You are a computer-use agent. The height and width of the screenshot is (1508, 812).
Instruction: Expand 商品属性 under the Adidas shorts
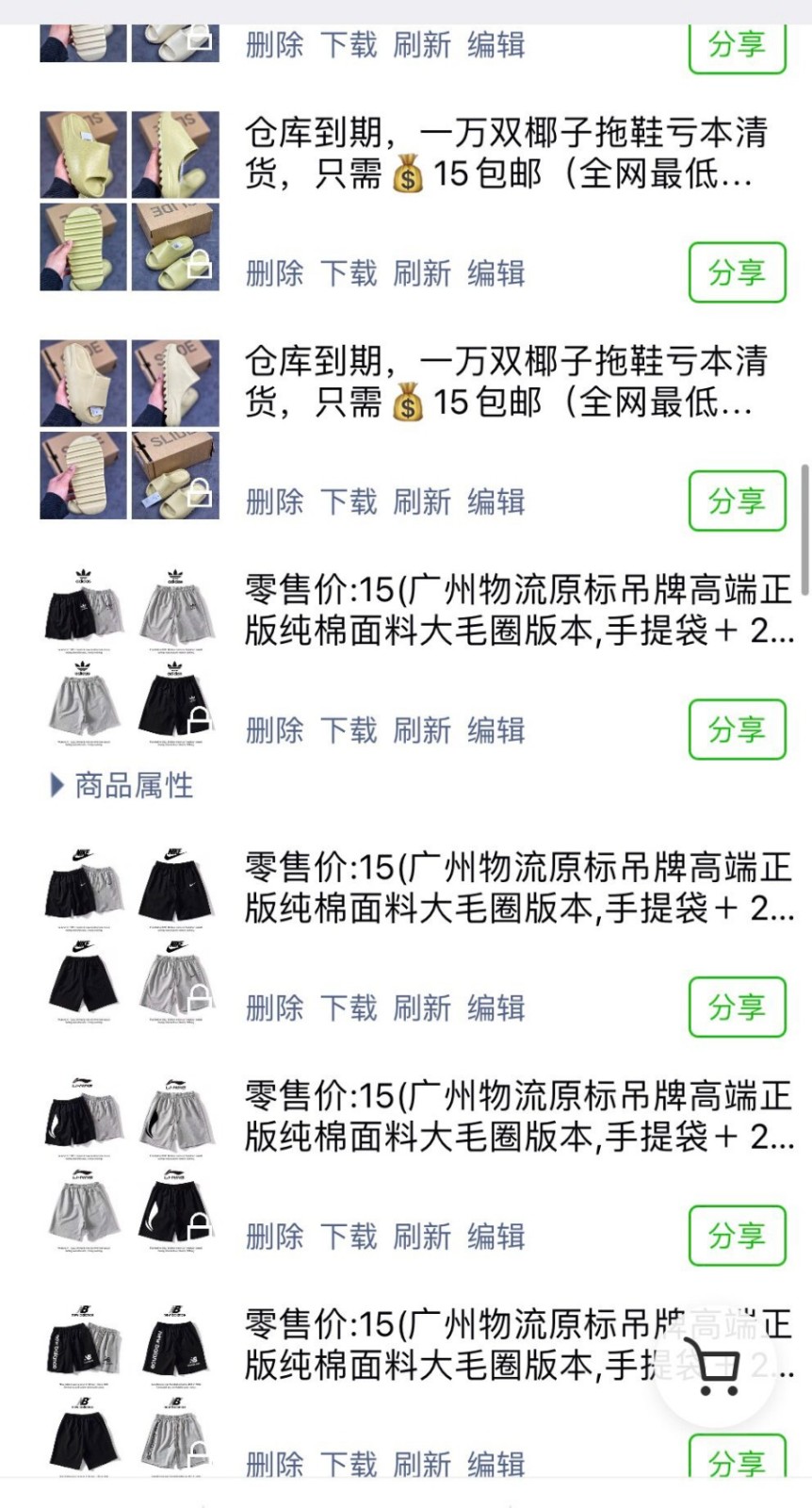(x=122, y=785)
